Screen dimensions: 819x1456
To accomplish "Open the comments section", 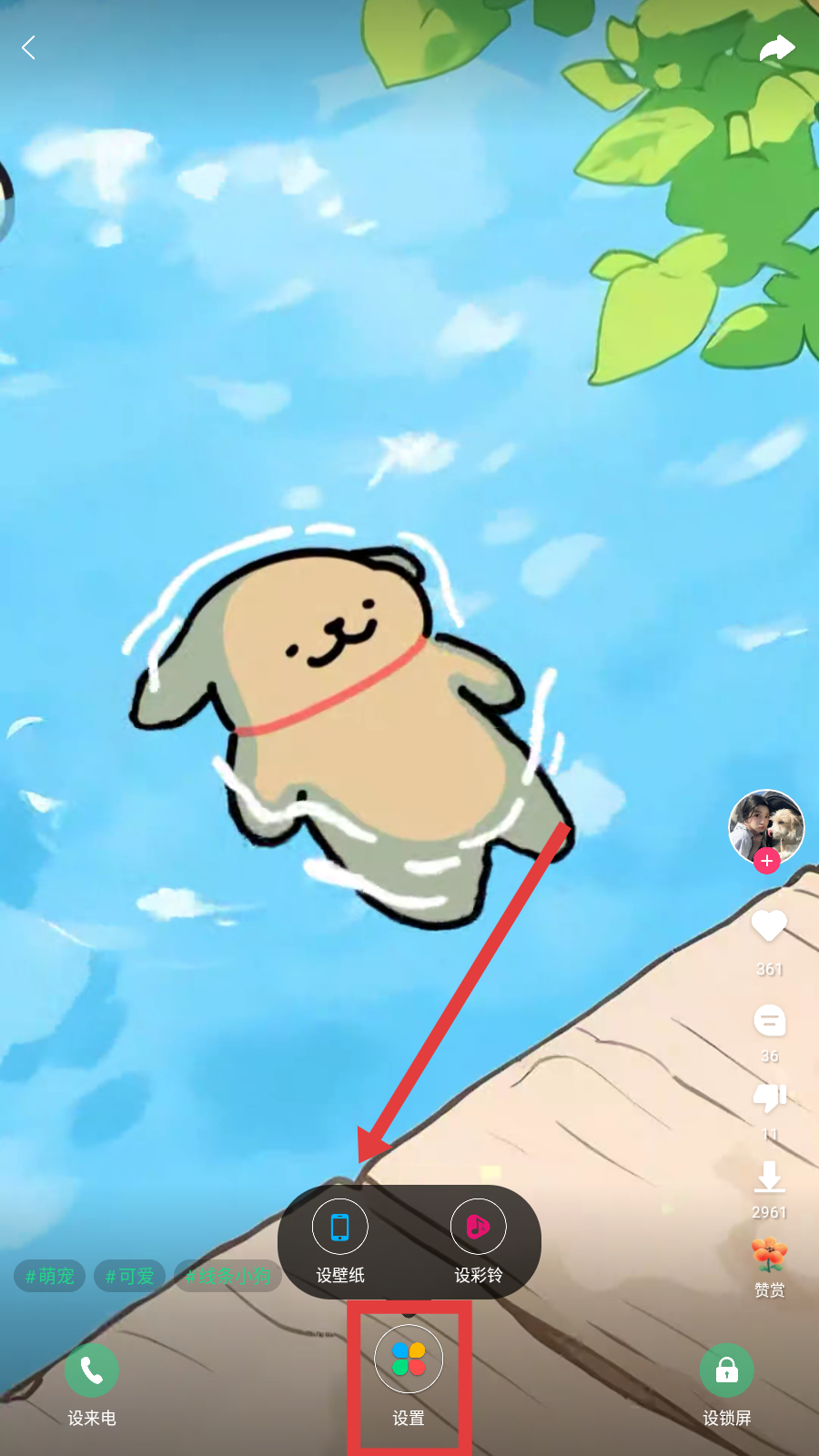I will click(x=769, y=1020).
